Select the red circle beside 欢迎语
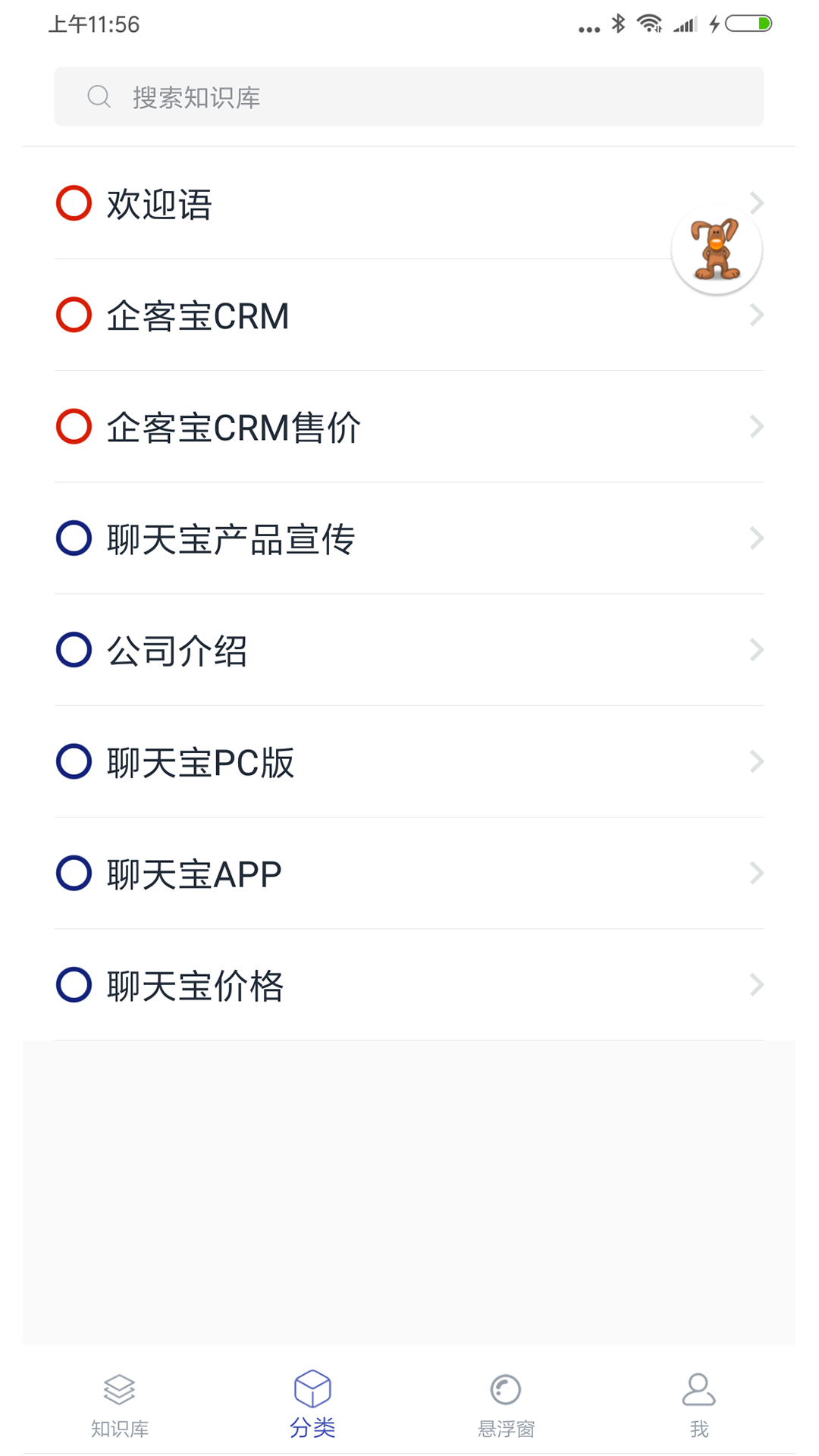This screenshot has width=819, height=1456. pos(73,202)
